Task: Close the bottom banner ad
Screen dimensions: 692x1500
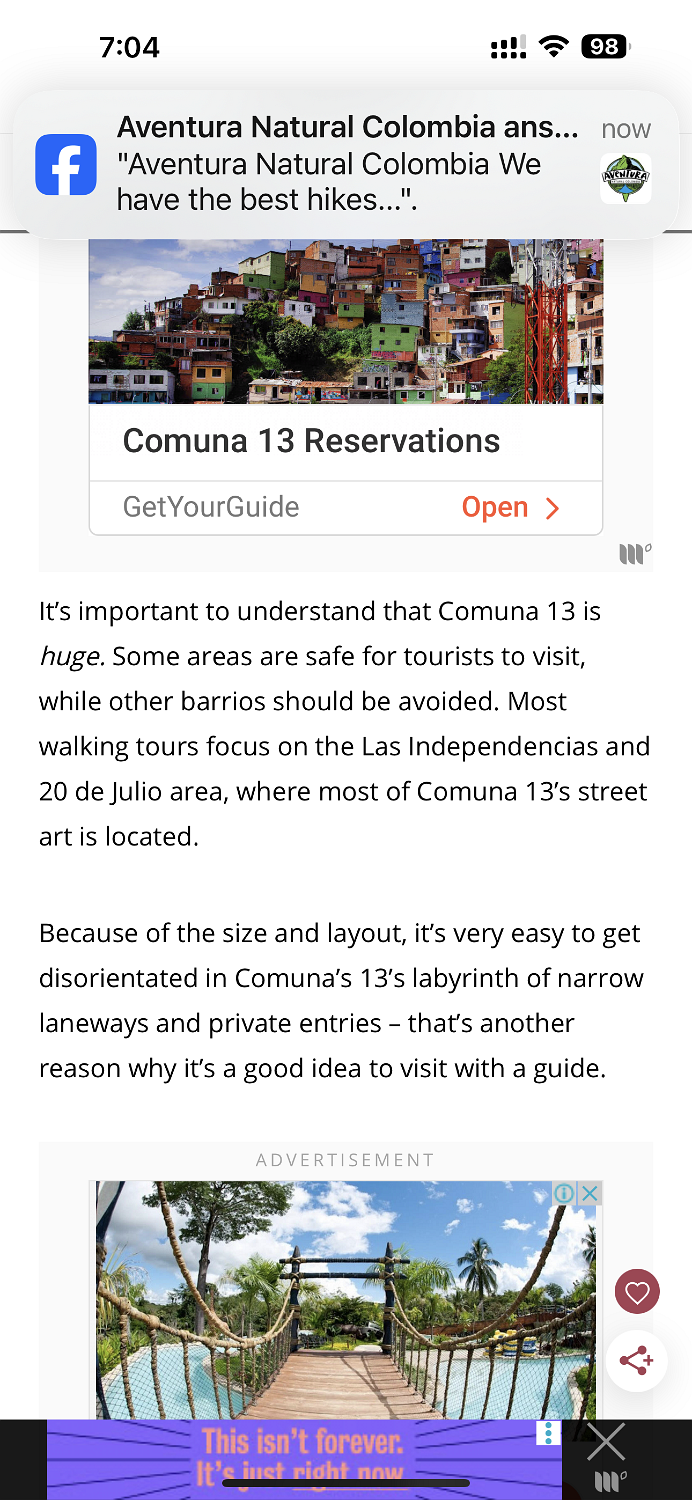Action: (606, 1442)
